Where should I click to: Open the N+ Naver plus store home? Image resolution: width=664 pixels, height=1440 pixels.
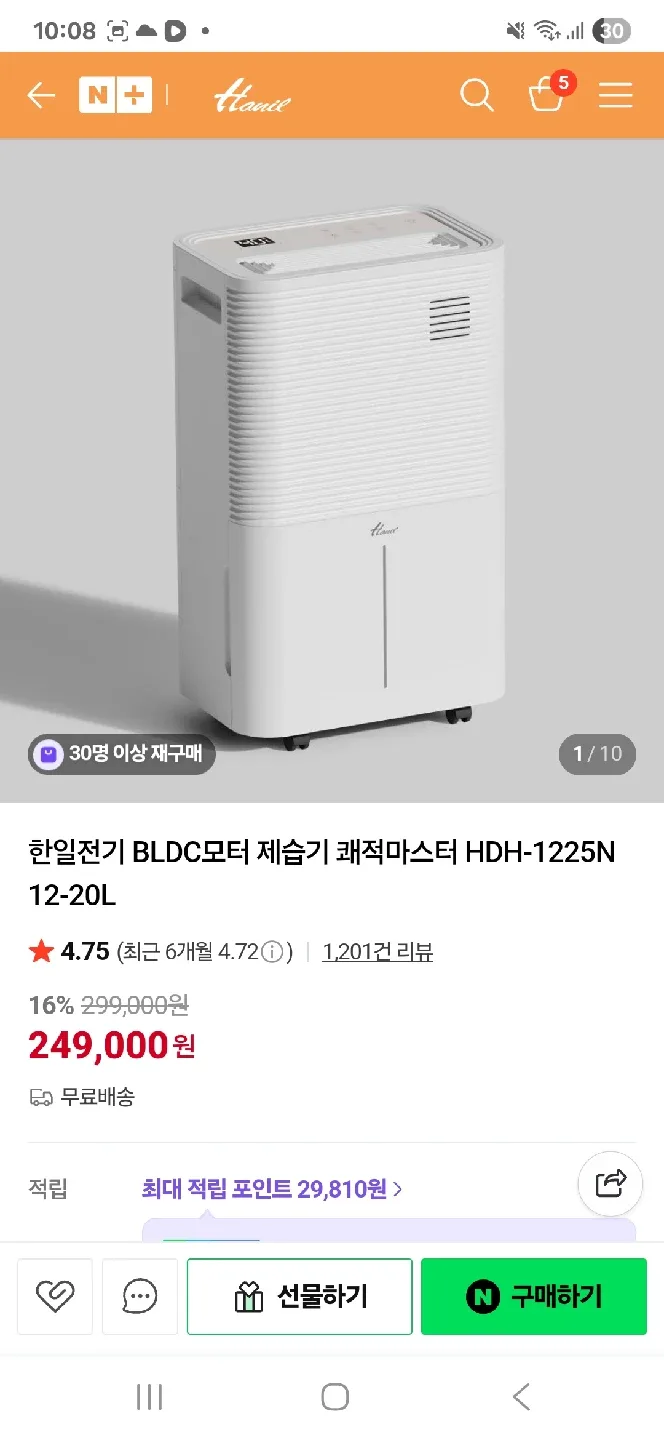click(x=115, y=95)
